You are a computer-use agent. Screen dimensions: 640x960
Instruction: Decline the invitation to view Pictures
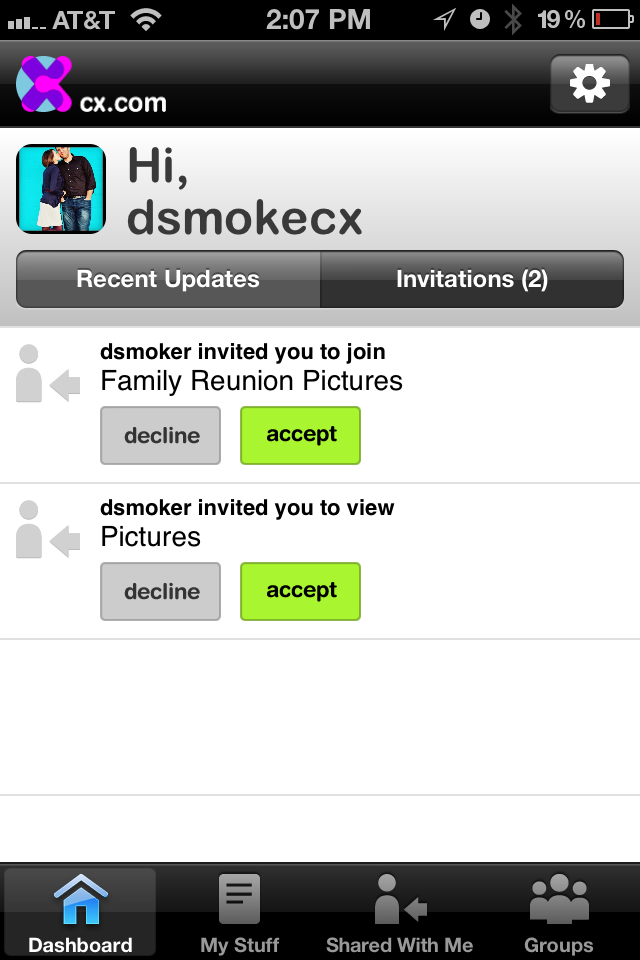pyautogui.click(x=161, y=591)
